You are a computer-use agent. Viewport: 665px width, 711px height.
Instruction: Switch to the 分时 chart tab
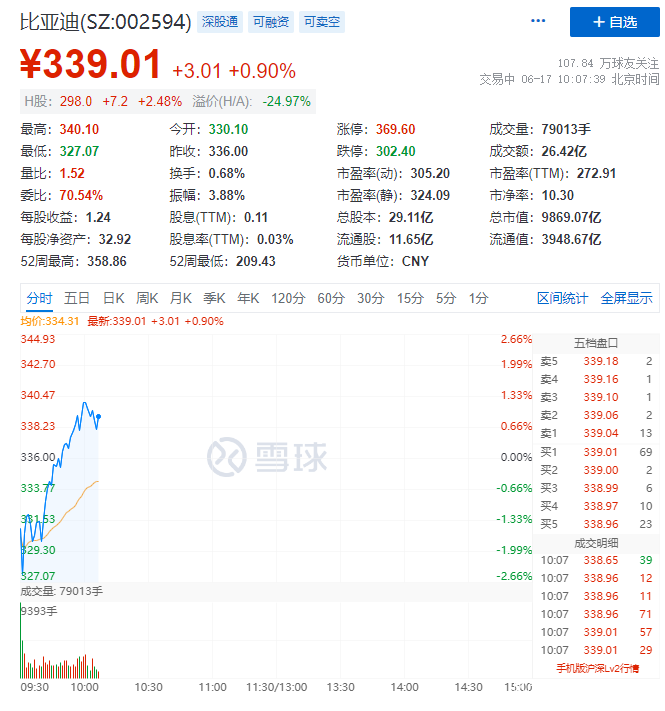[x=40, y=298]
